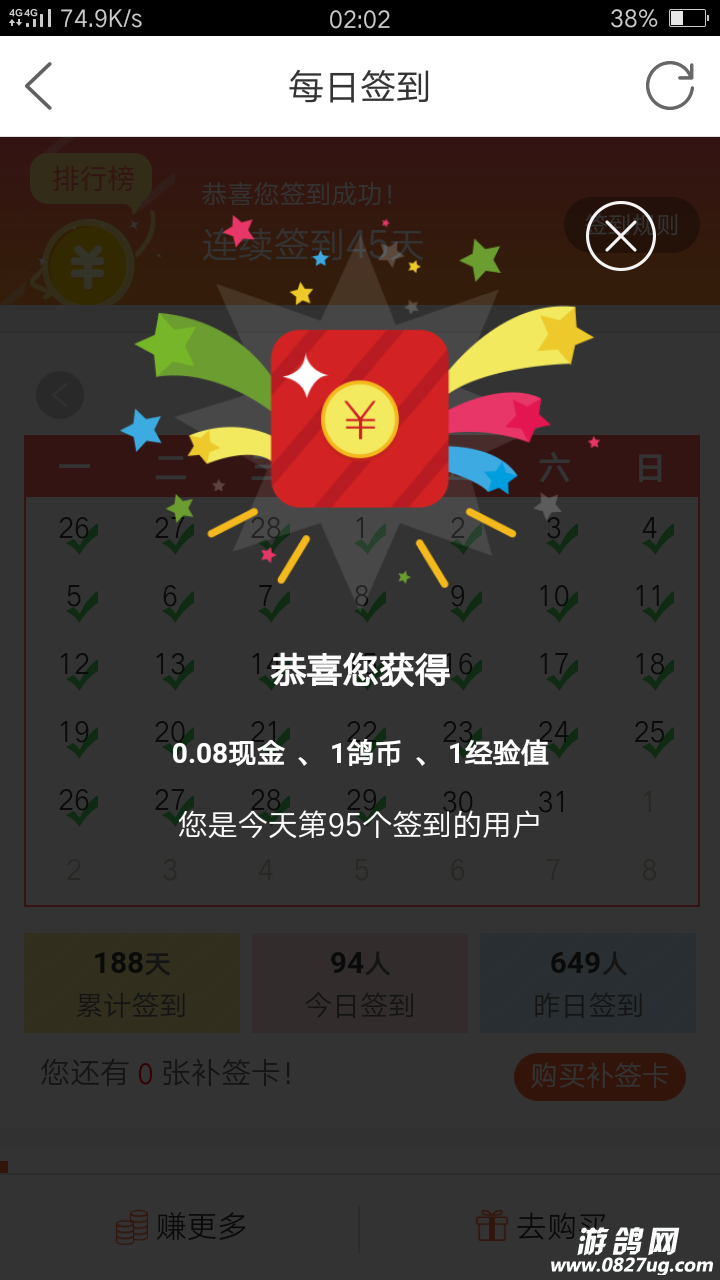Tap 去购买 to go shopping
Image resolution: width=720 pixels, height=1280 pixels.
(x=540, y=1226)
